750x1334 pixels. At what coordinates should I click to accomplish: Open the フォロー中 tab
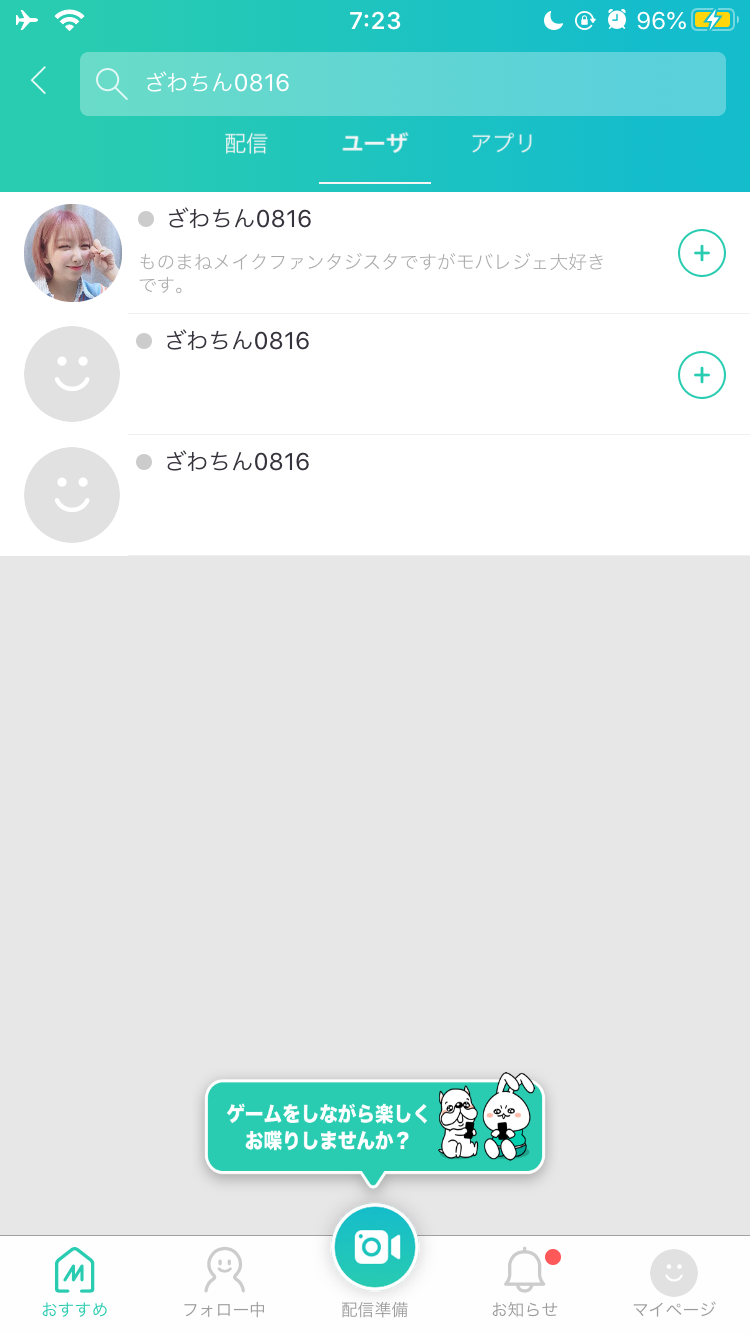[x=224, y=1283]
